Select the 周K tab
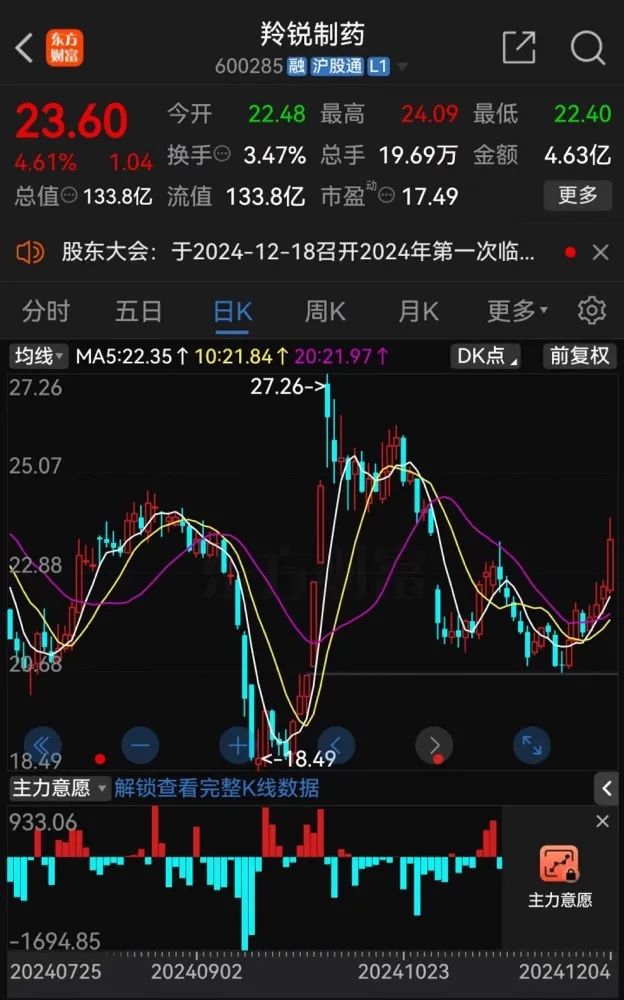Screen dimensions: 624x1000 pos(324,312)
